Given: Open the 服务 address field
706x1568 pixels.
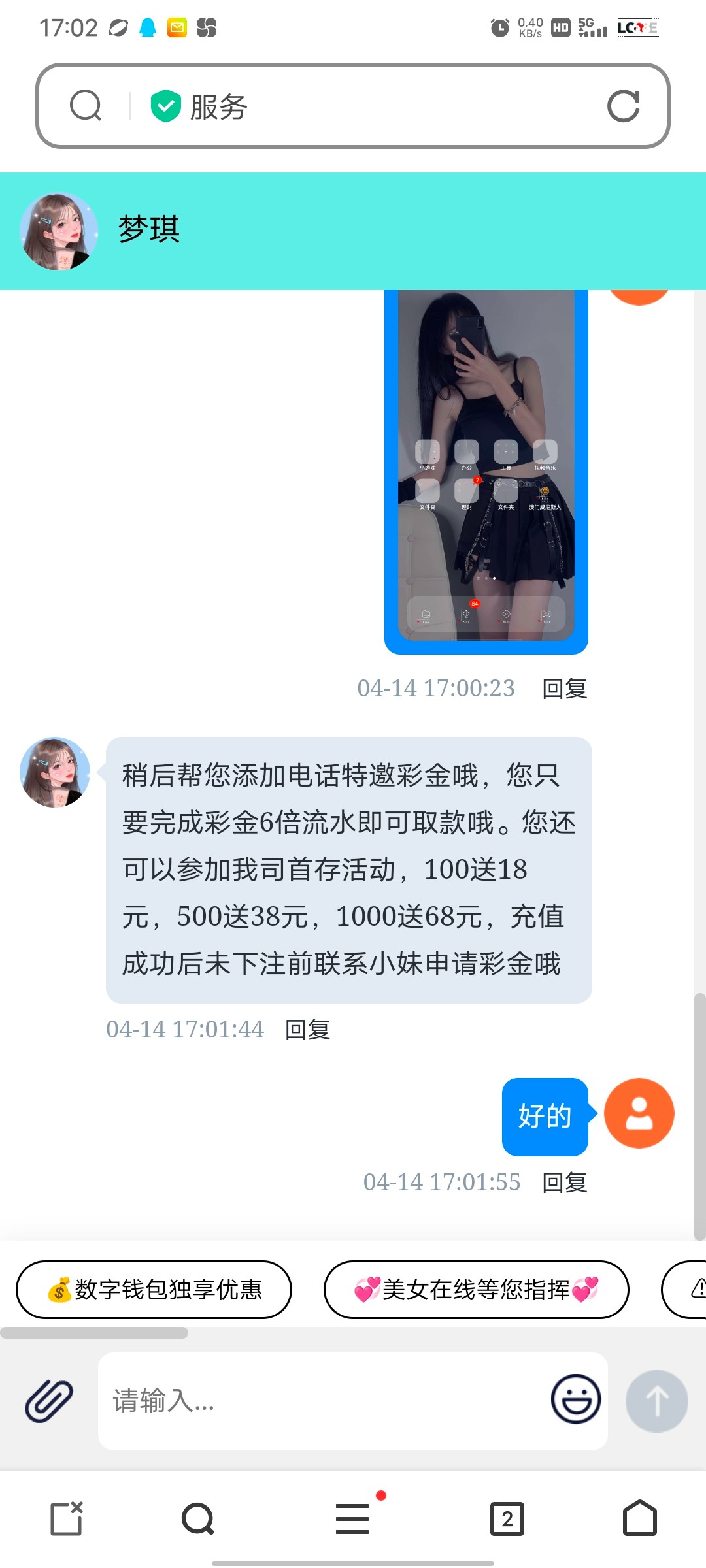Looking at the screenshot, I should click(366, 106).
